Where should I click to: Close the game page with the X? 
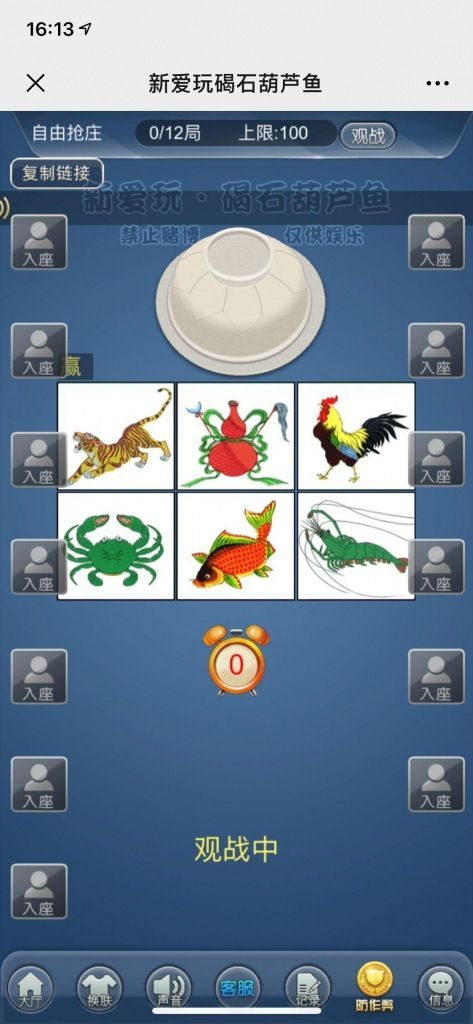36,83
